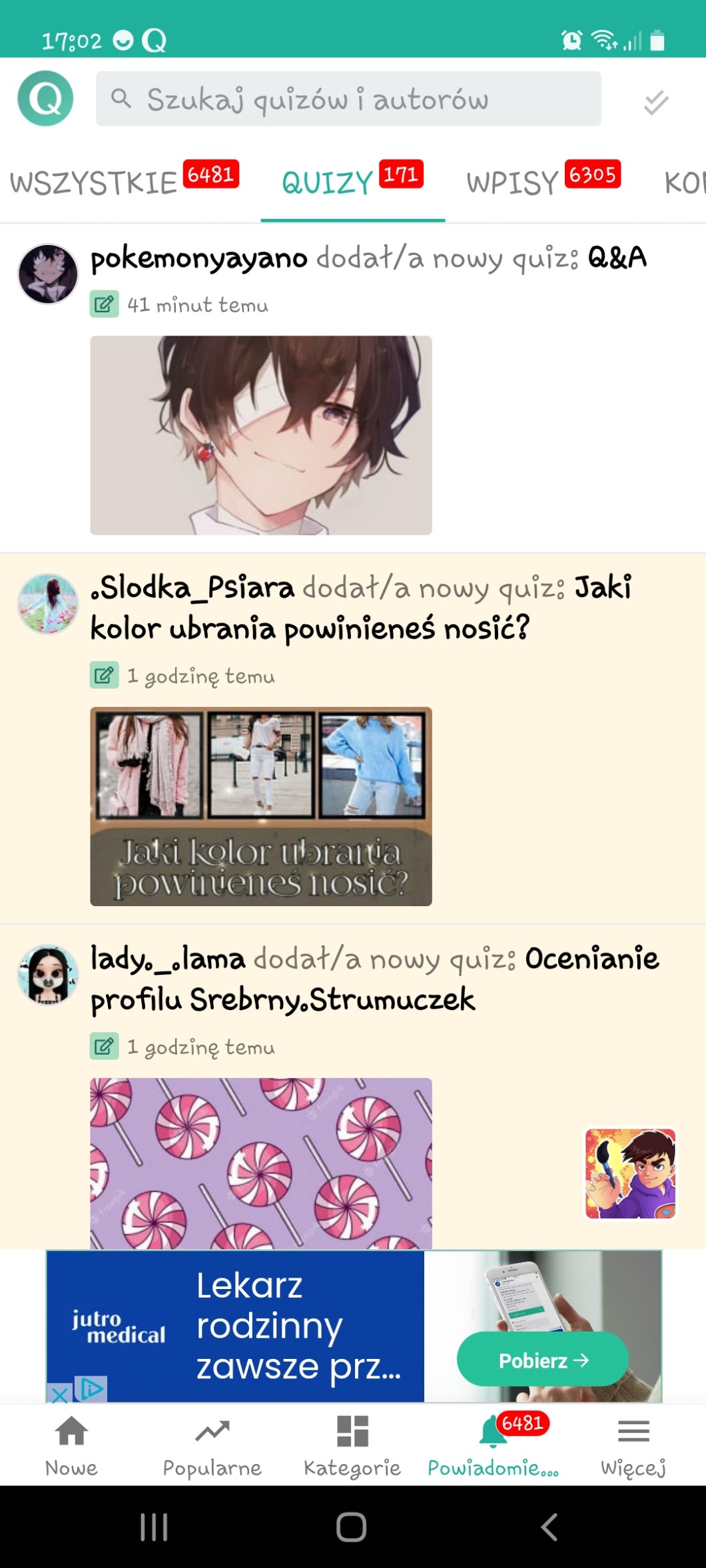Viewport: 706px width, 1568px height.
Task: Open the Popularne tab
Action: tap(212, 1445)
